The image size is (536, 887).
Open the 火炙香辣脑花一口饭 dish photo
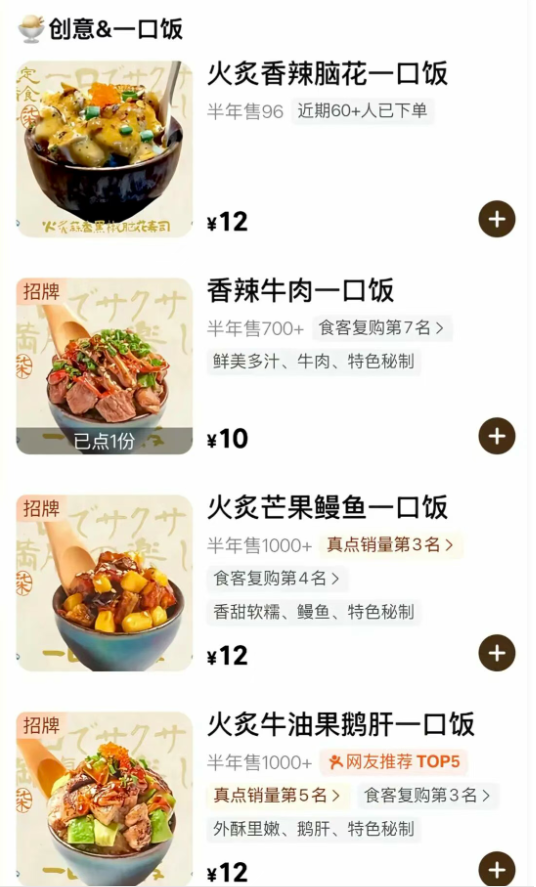pyautogui.click(x=105, y=149)
